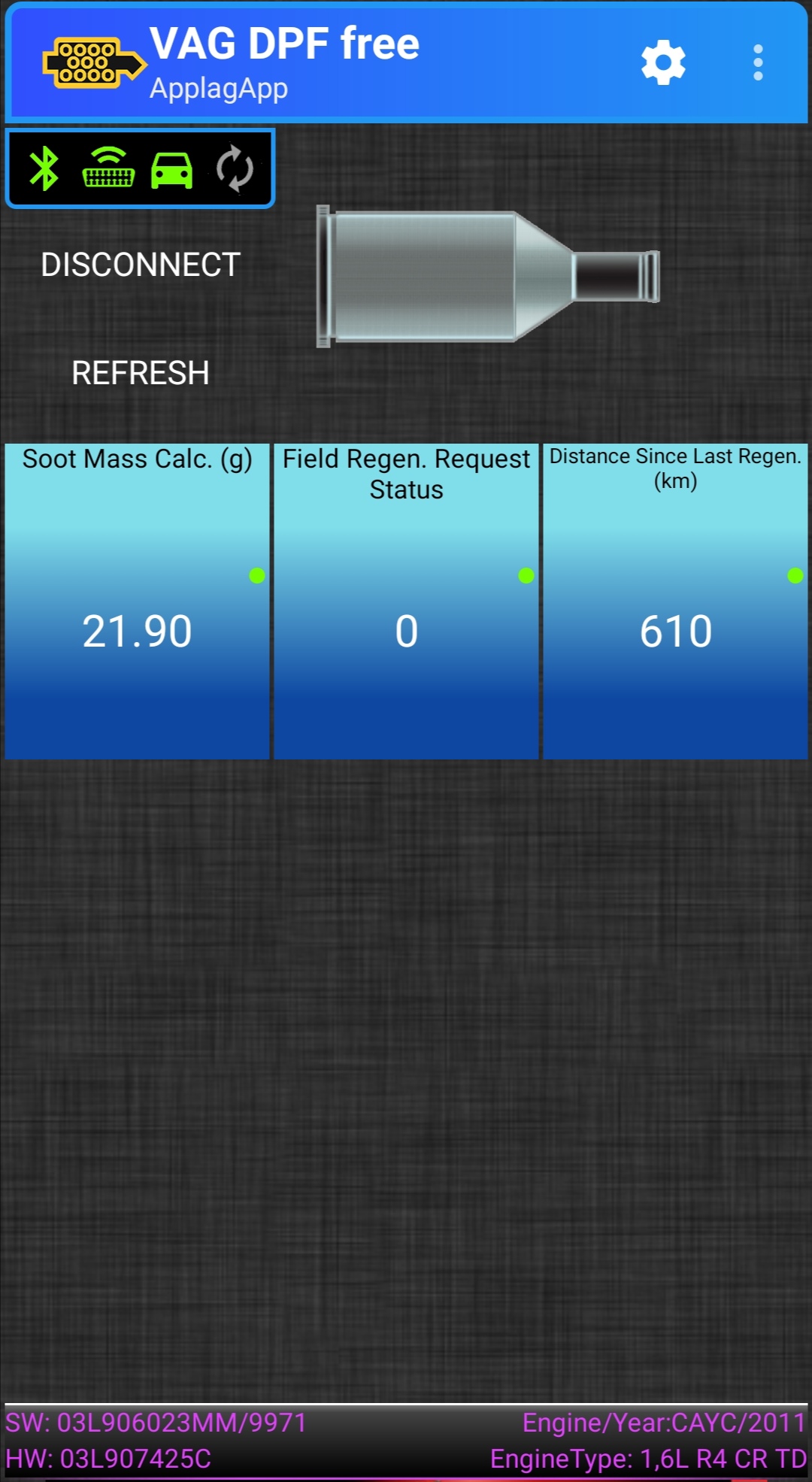Open the three-dot overflow menu
The height and width of the screenshot is (1482, 812).
click(758, 63)
